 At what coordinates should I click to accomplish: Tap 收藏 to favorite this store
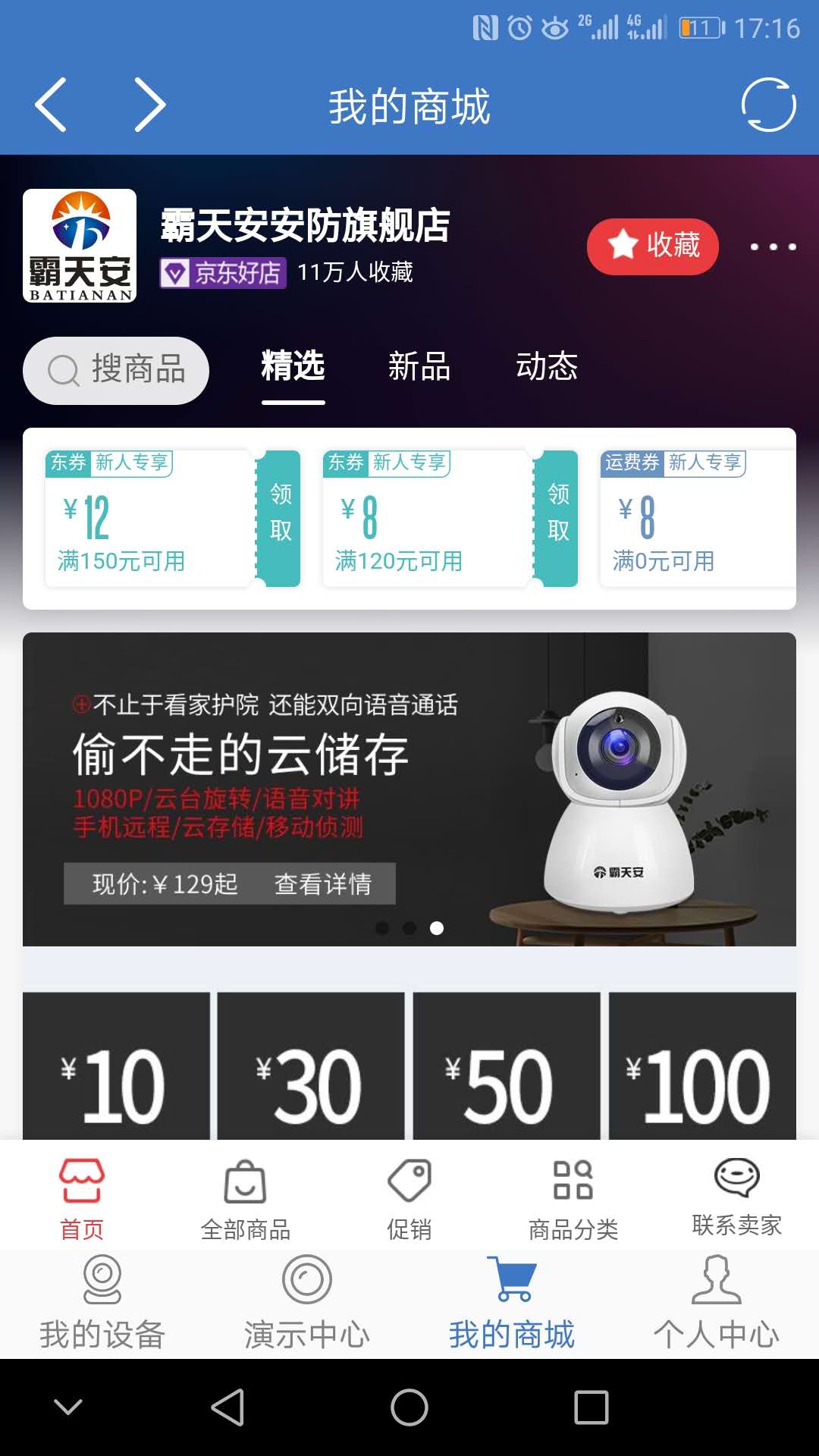tap(653, 246)
